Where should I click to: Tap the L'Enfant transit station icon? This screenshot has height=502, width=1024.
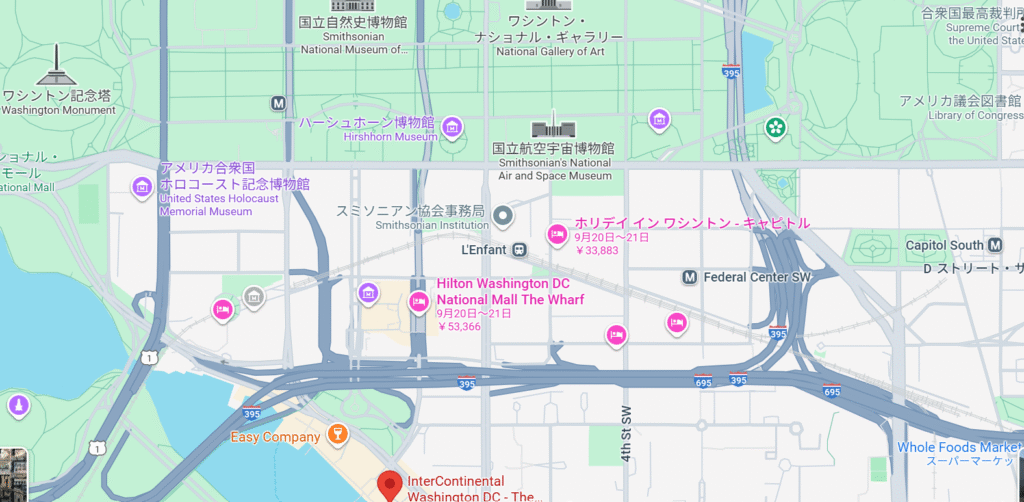pos(519,249)
